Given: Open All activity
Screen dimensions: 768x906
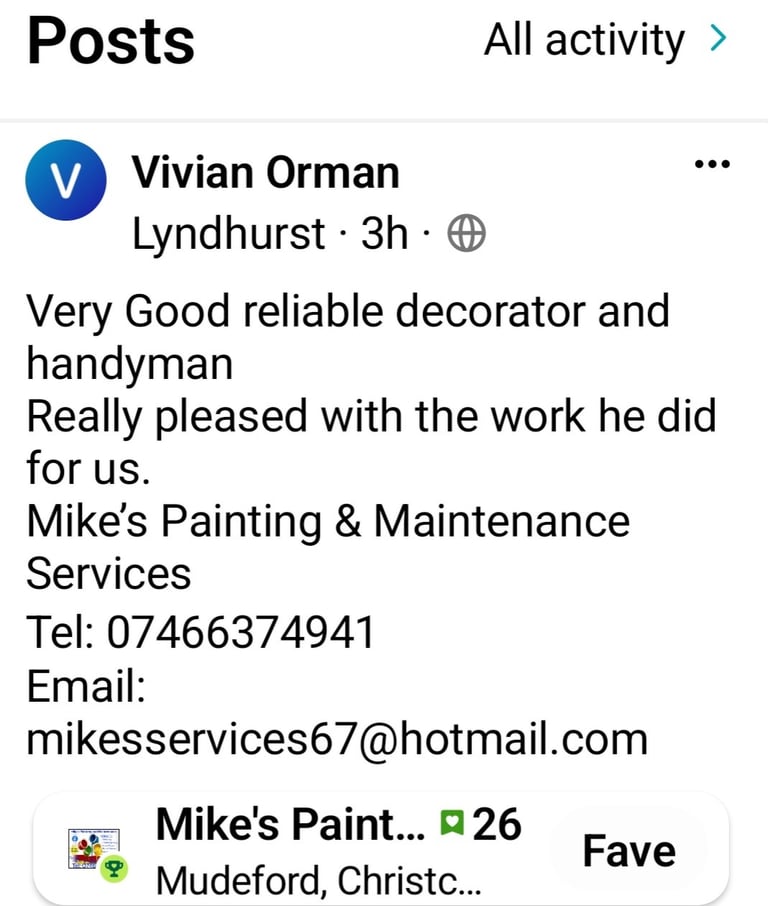Looking at the screenshot, I should pos(605,40).
